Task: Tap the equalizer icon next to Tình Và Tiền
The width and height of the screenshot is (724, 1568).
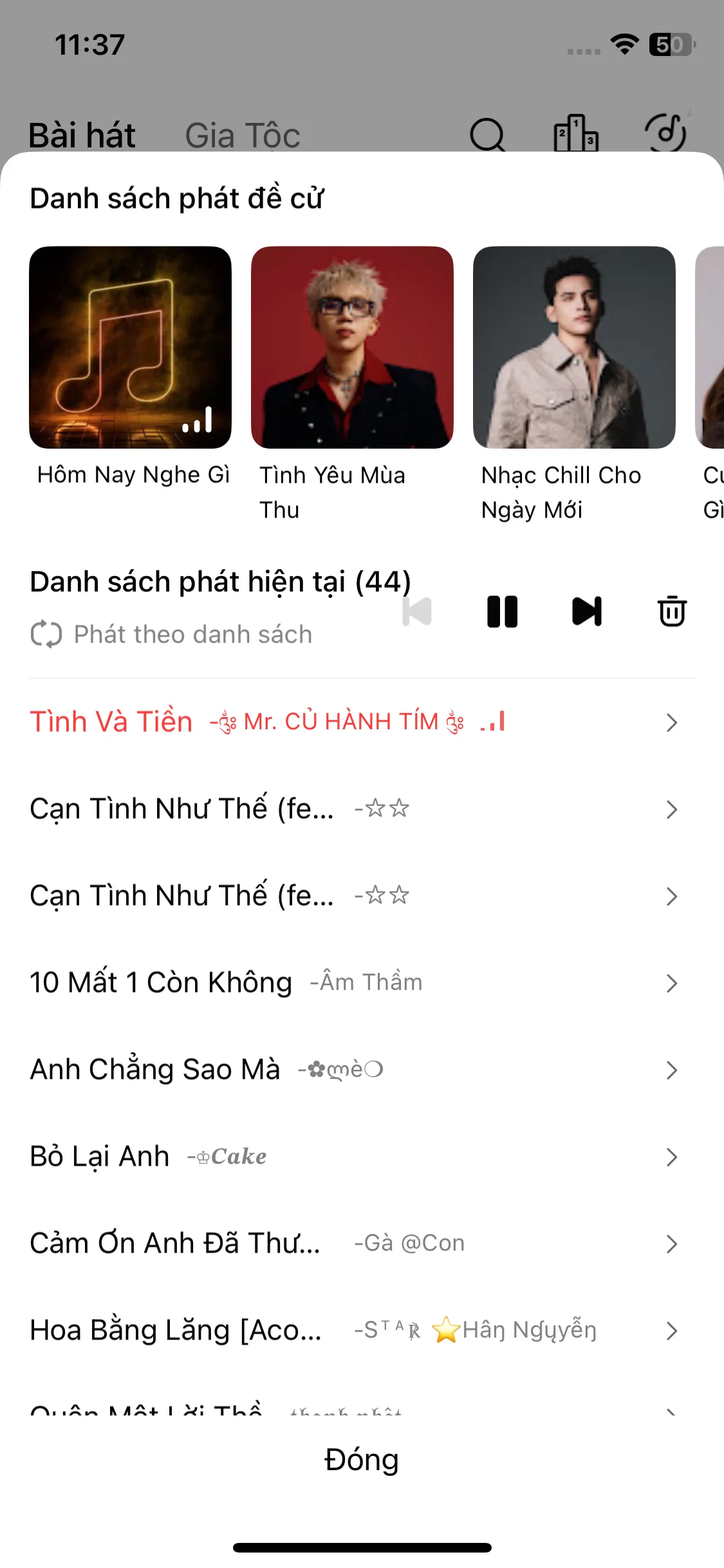Action: pyautogui.click(x=492, y=722)
